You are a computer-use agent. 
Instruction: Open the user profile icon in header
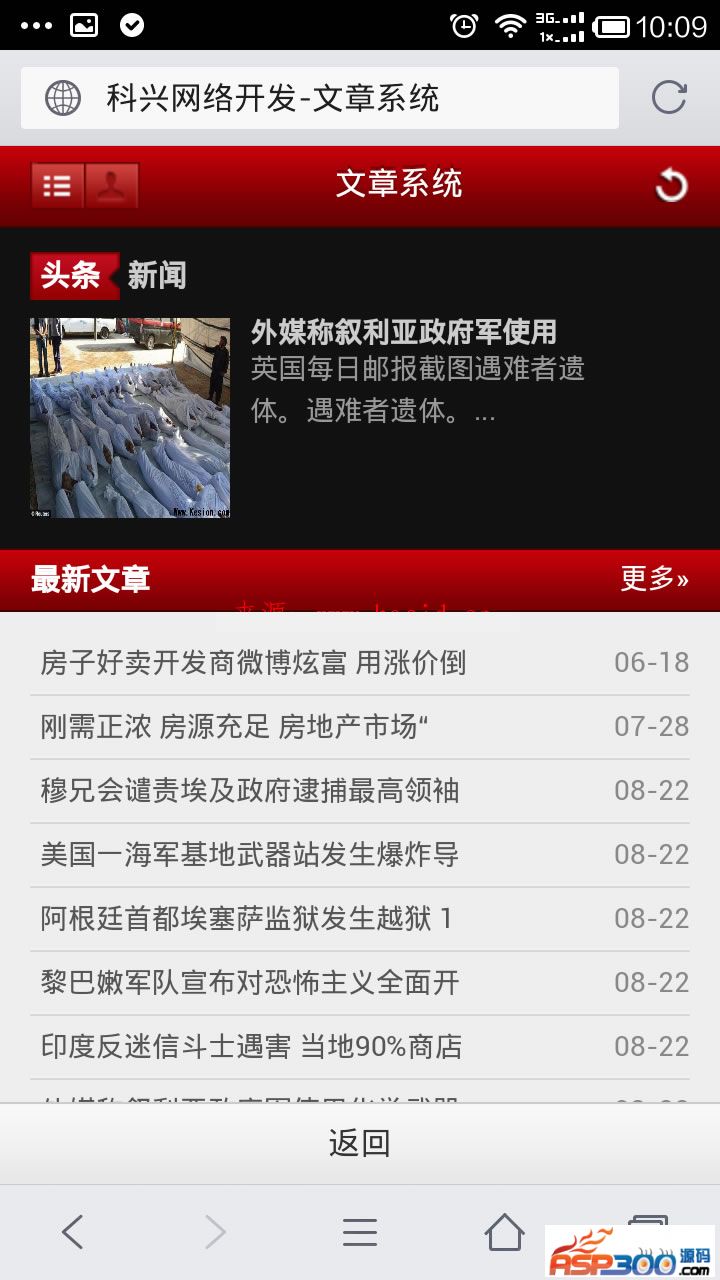112,185
